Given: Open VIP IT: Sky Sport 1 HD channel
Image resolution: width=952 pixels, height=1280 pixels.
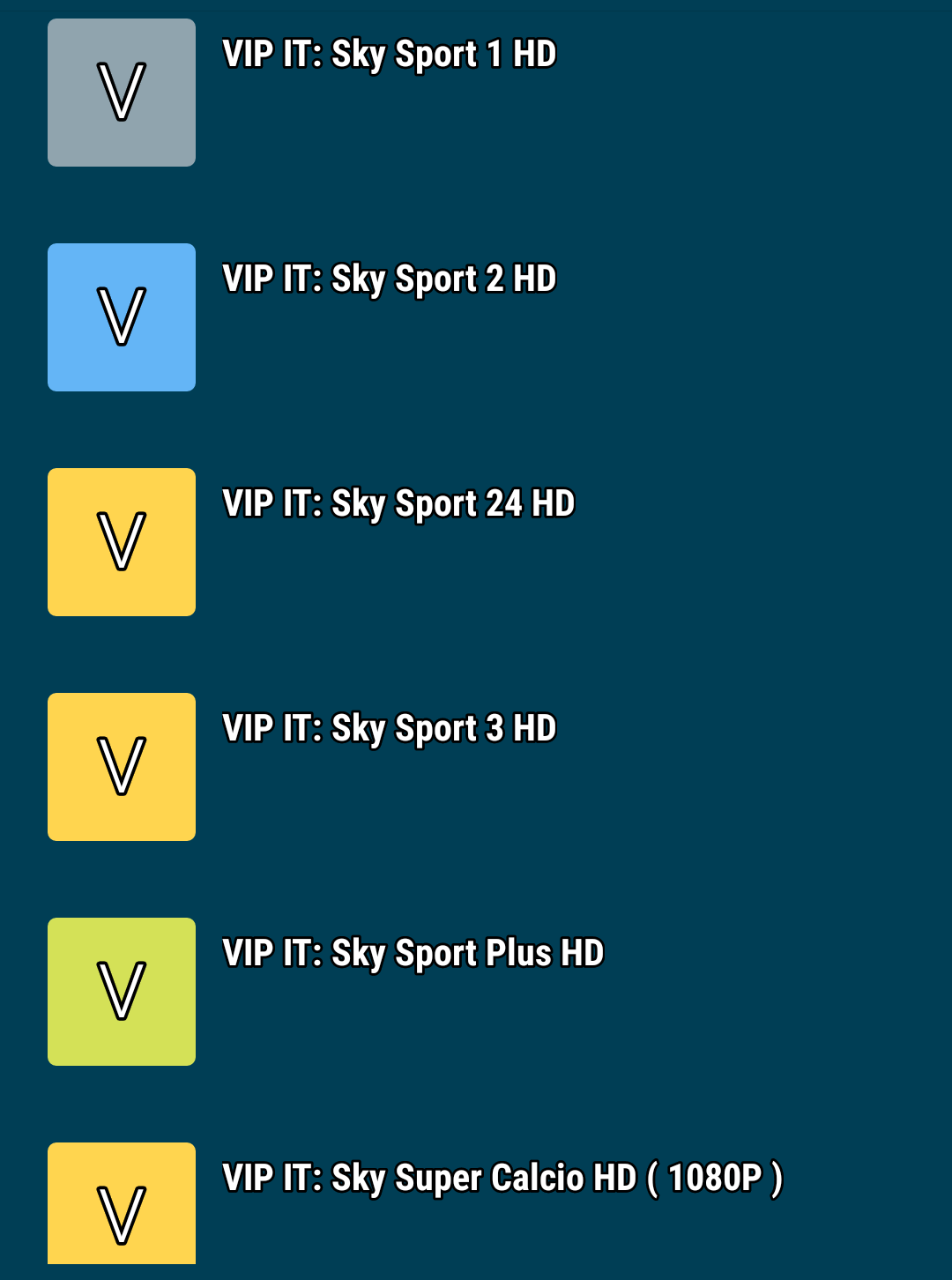Looking at the screenshot, I should pos(389,55).
